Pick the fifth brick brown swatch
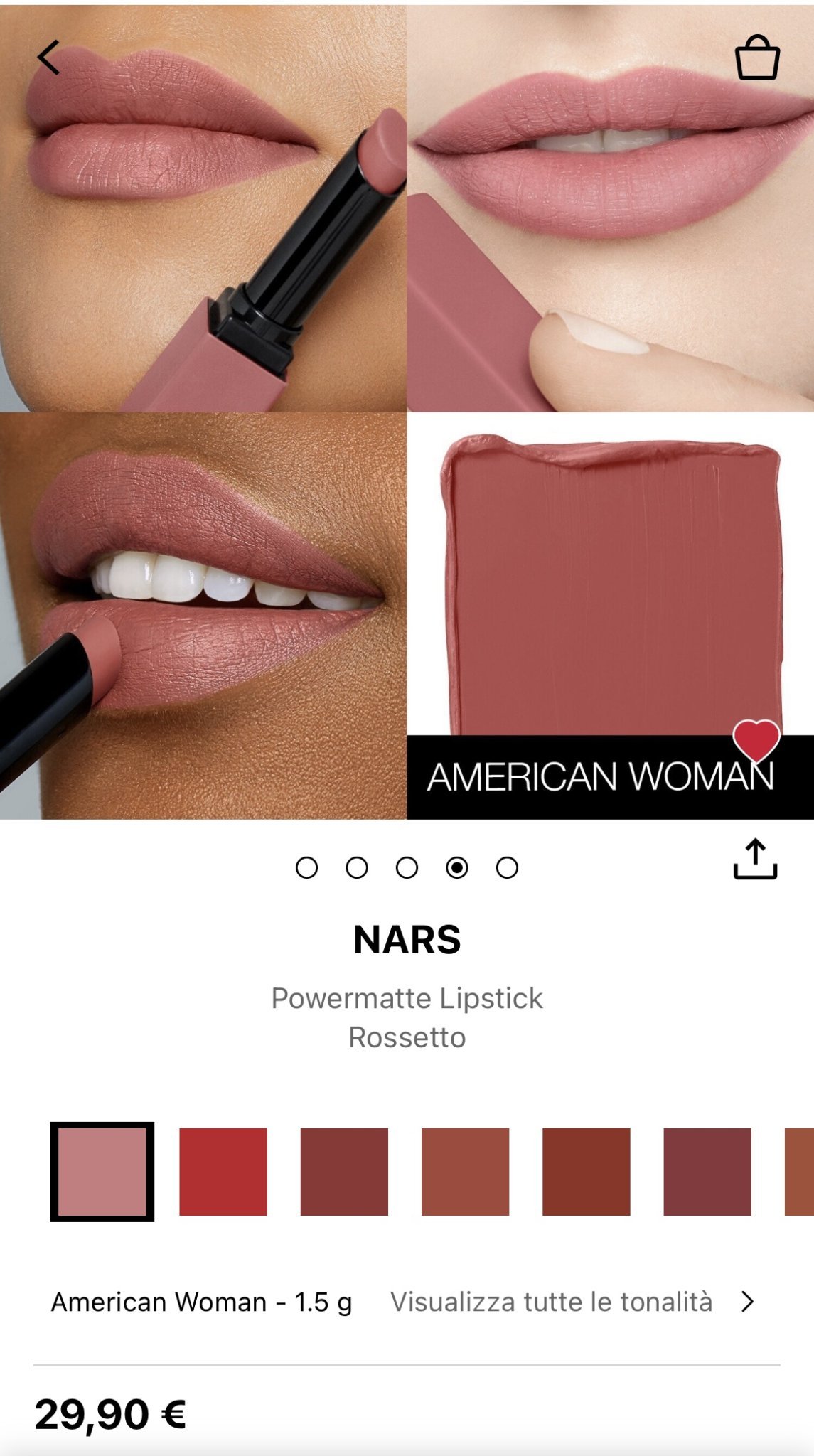This screenshot has height=1456, width=814. [586, 1172]
